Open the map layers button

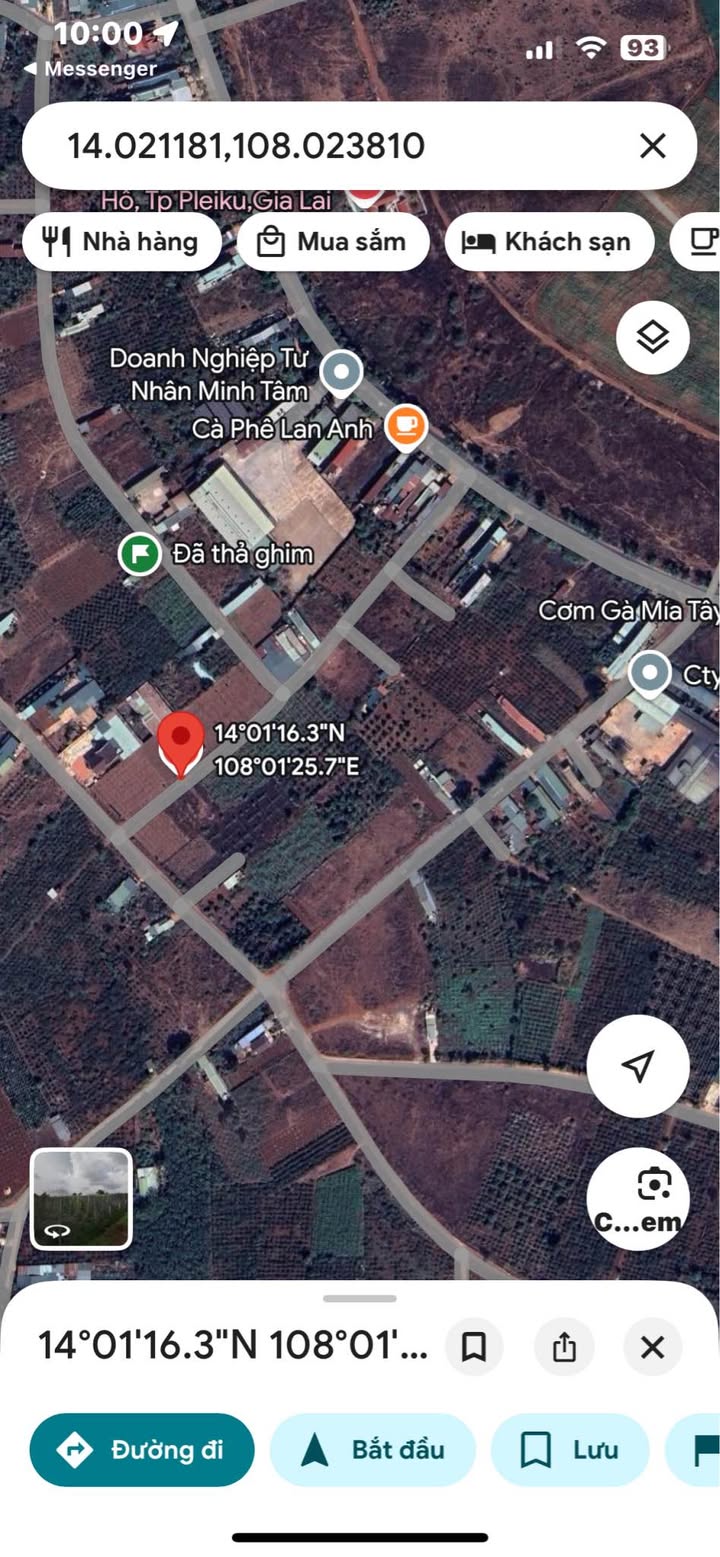[x=652, y=338]
